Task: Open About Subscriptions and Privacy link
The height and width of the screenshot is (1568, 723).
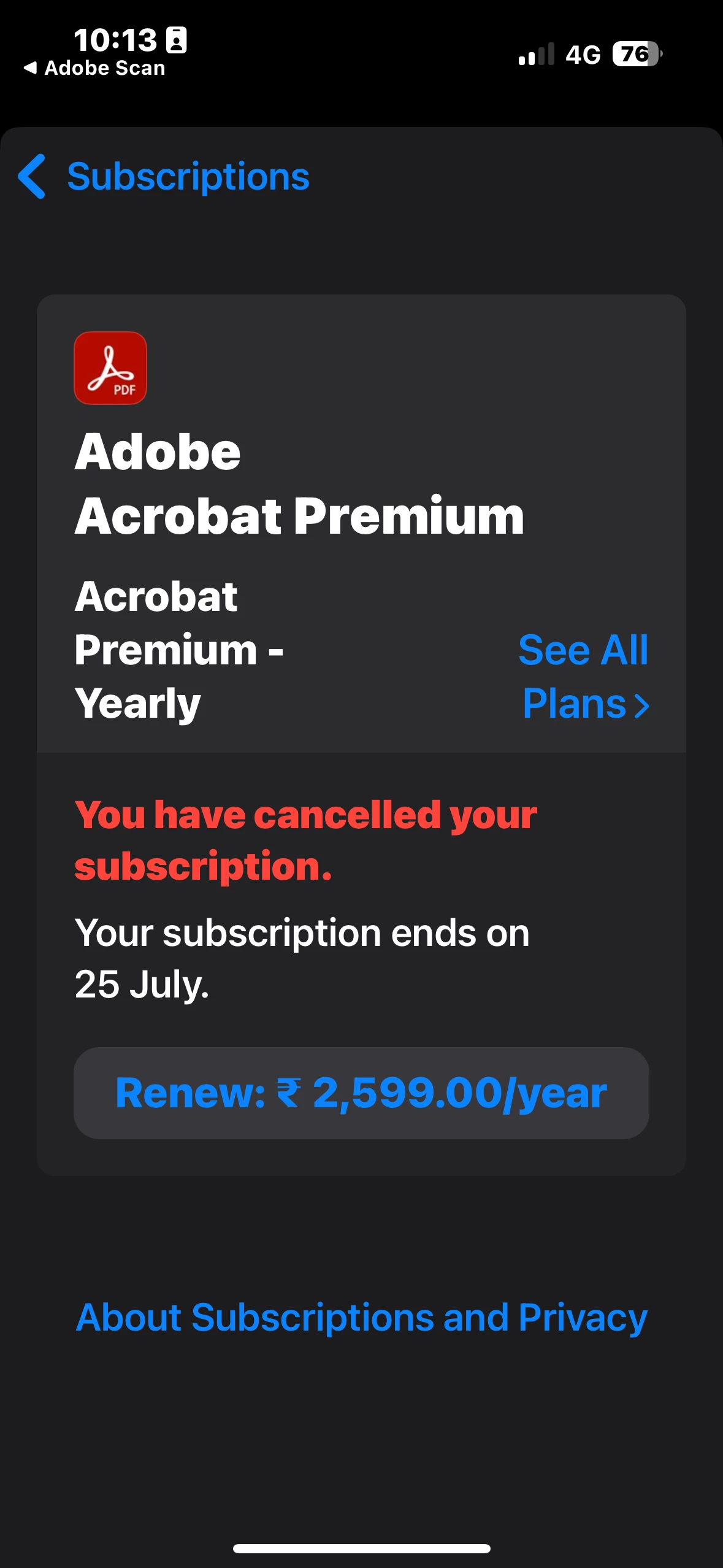Action: (x=361, y=1316)
